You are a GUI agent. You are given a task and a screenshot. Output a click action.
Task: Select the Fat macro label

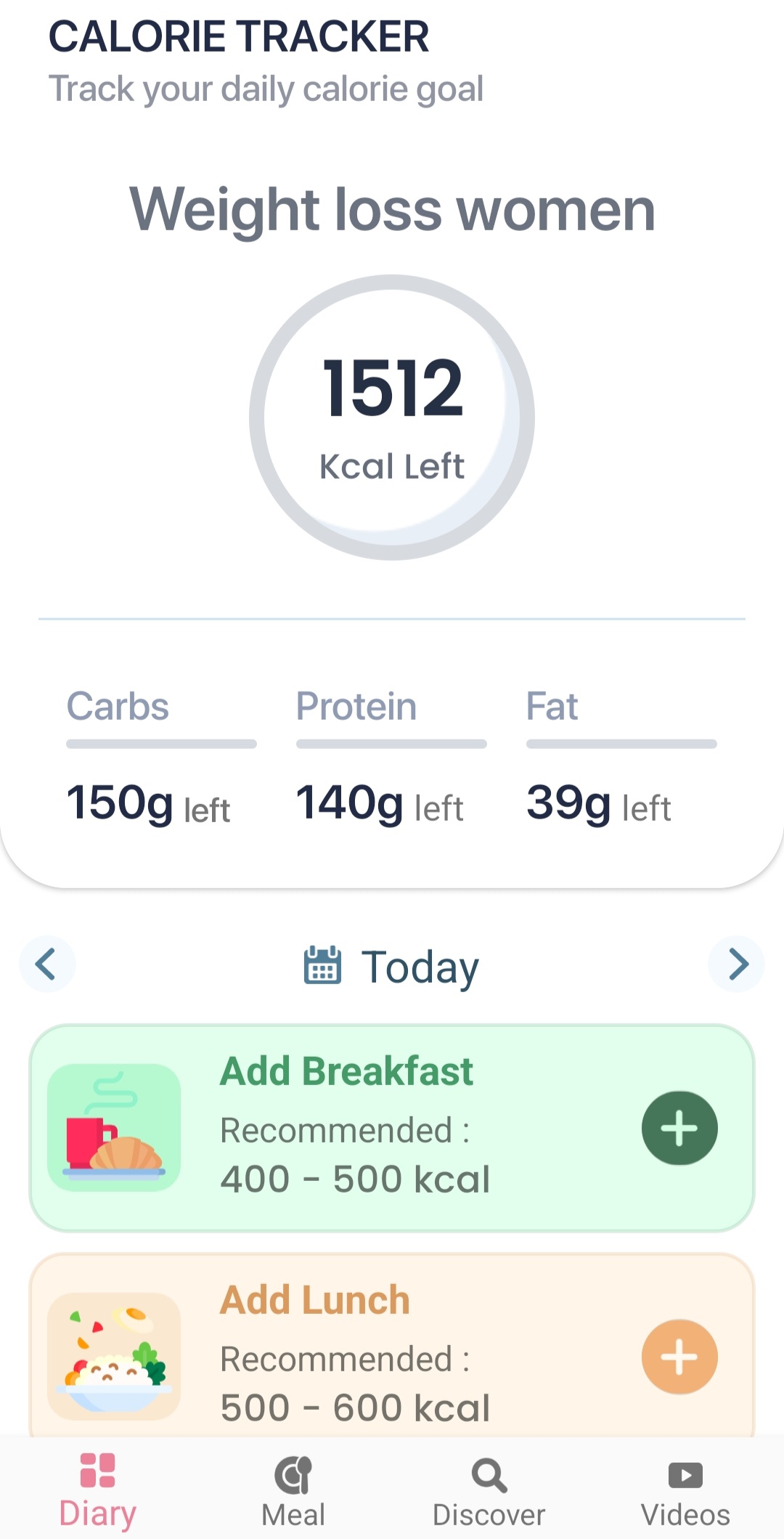pos(552,705)
